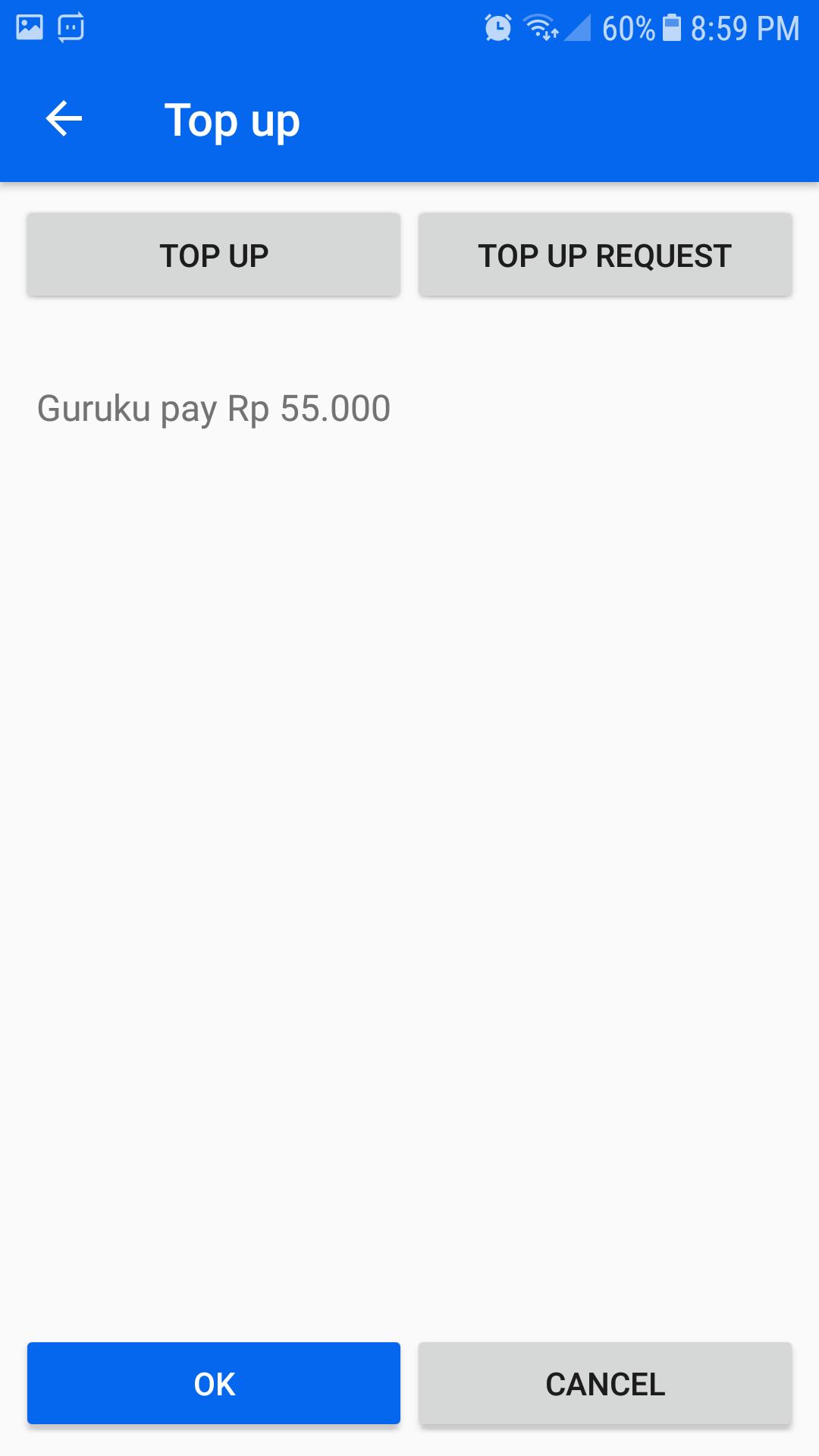Viewport: 819px width, 1456px height.
Task: Edit the Guruku pay amount field
Action: [409, 409]
